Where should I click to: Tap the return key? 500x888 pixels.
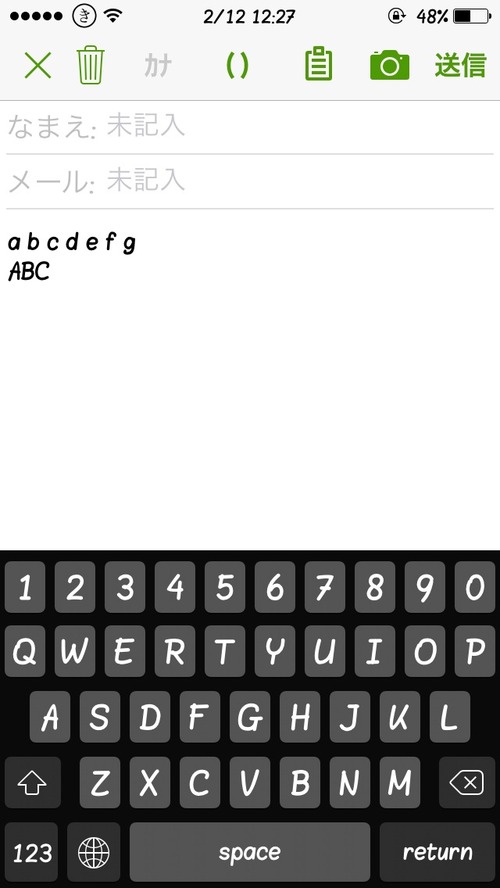[437, 852]
